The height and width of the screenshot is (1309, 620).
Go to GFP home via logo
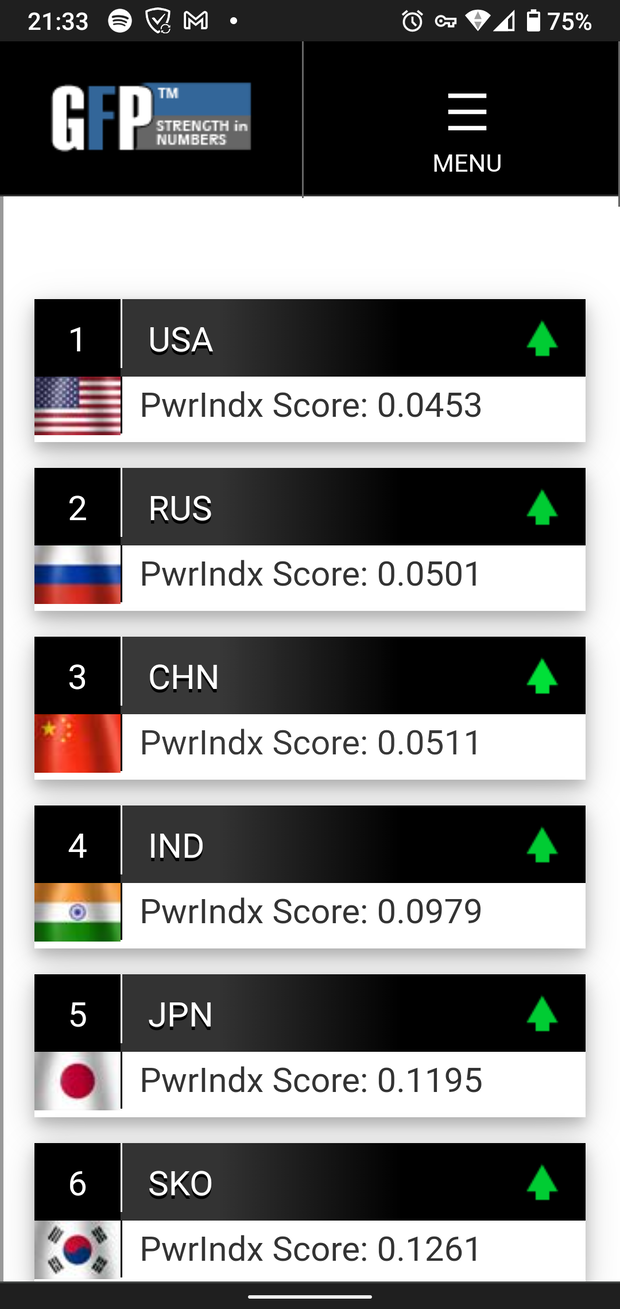tap(151, 118)
